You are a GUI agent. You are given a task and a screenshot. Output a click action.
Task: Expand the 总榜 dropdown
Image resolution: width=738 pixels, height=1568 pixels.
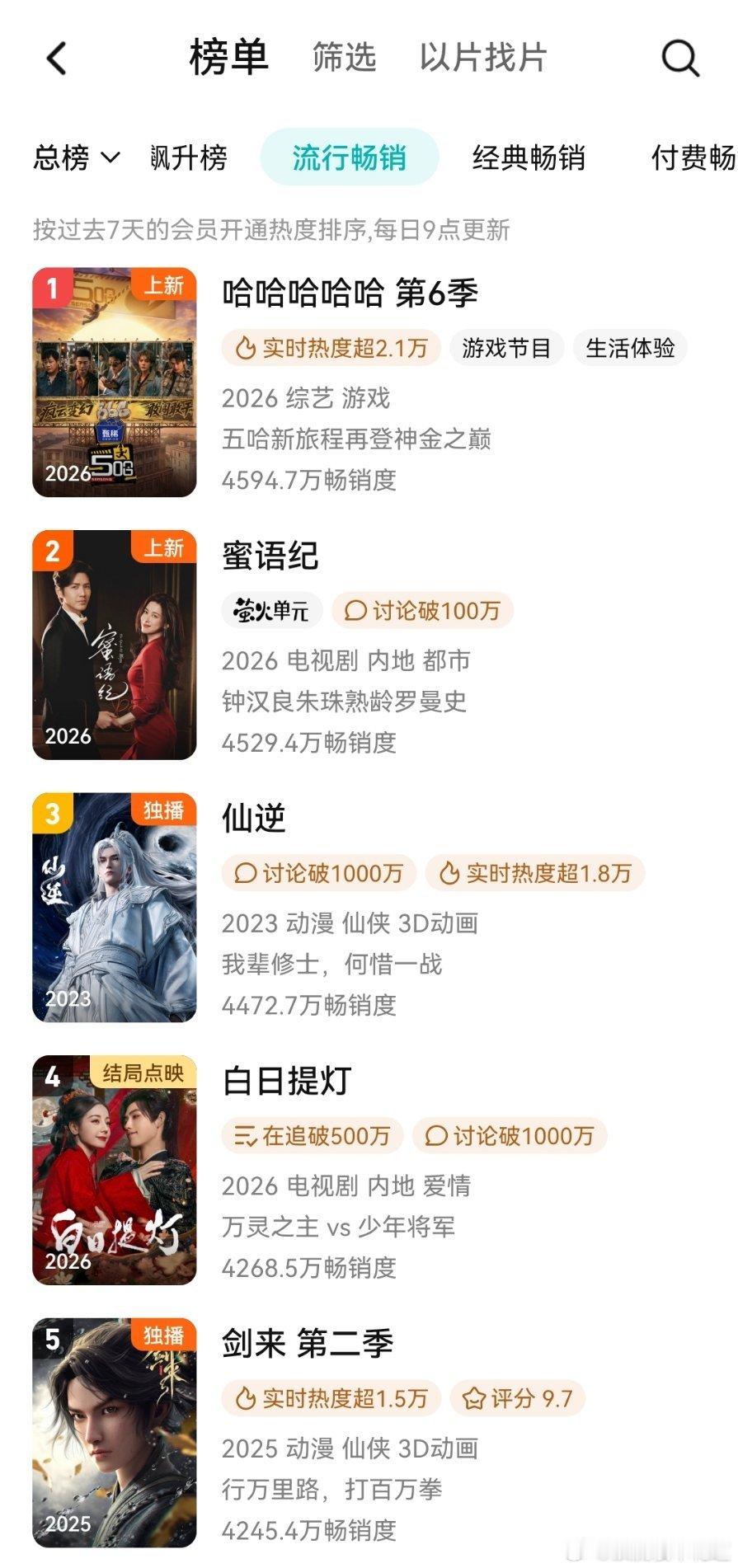click(x=77, y=157)
